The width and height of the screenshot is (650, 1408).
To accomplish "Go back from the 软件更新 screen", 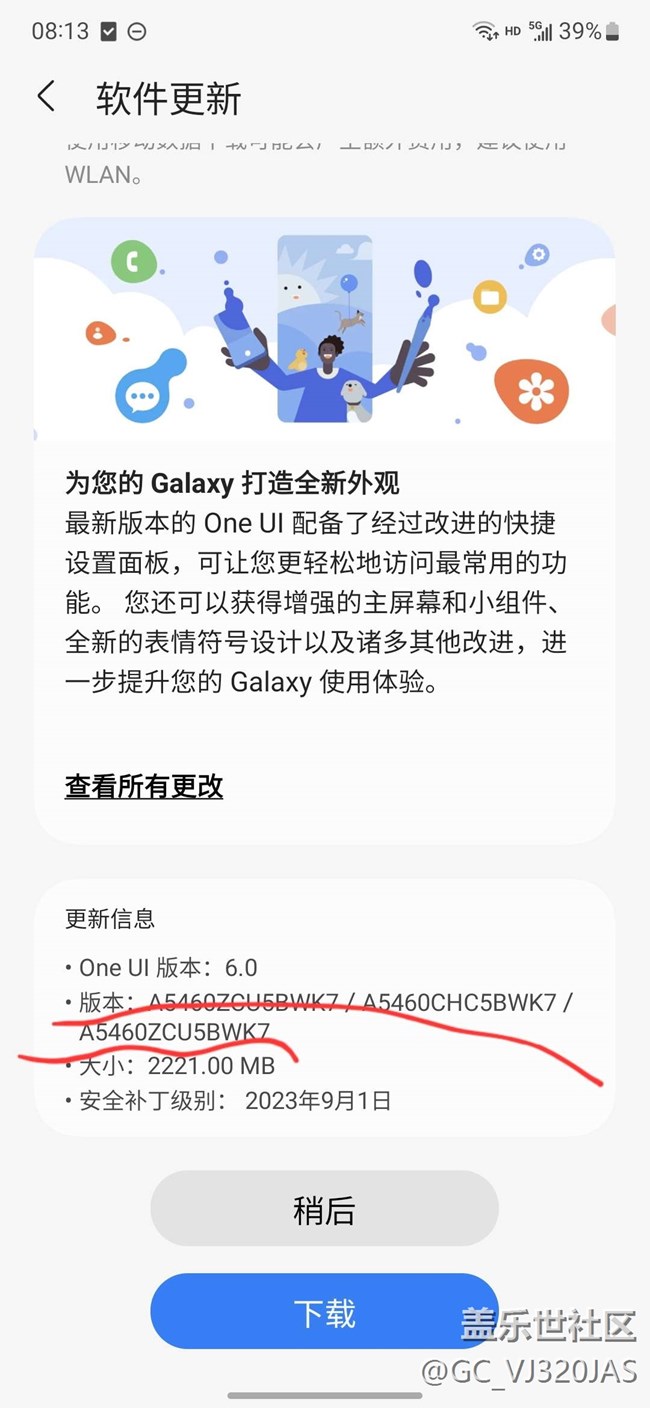I will [x=46, y=97].
